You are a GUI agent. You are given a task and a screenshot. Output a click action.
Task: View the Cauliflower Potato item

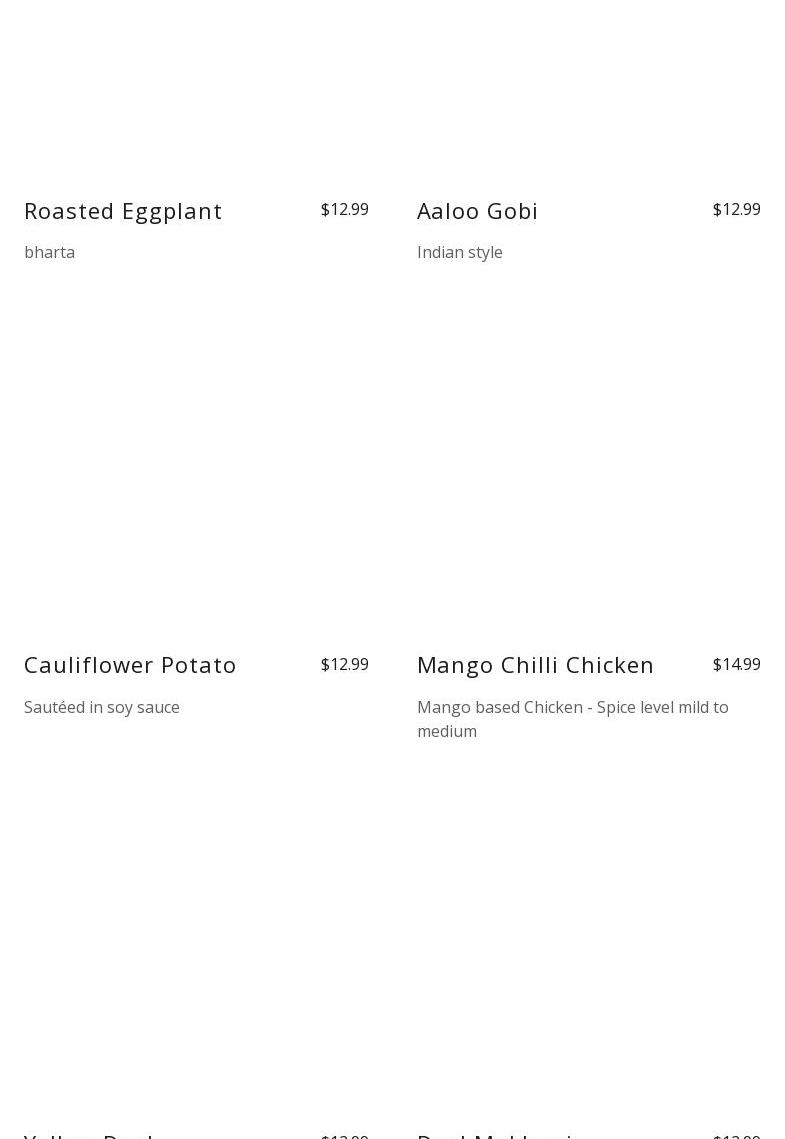click(130, 665)
